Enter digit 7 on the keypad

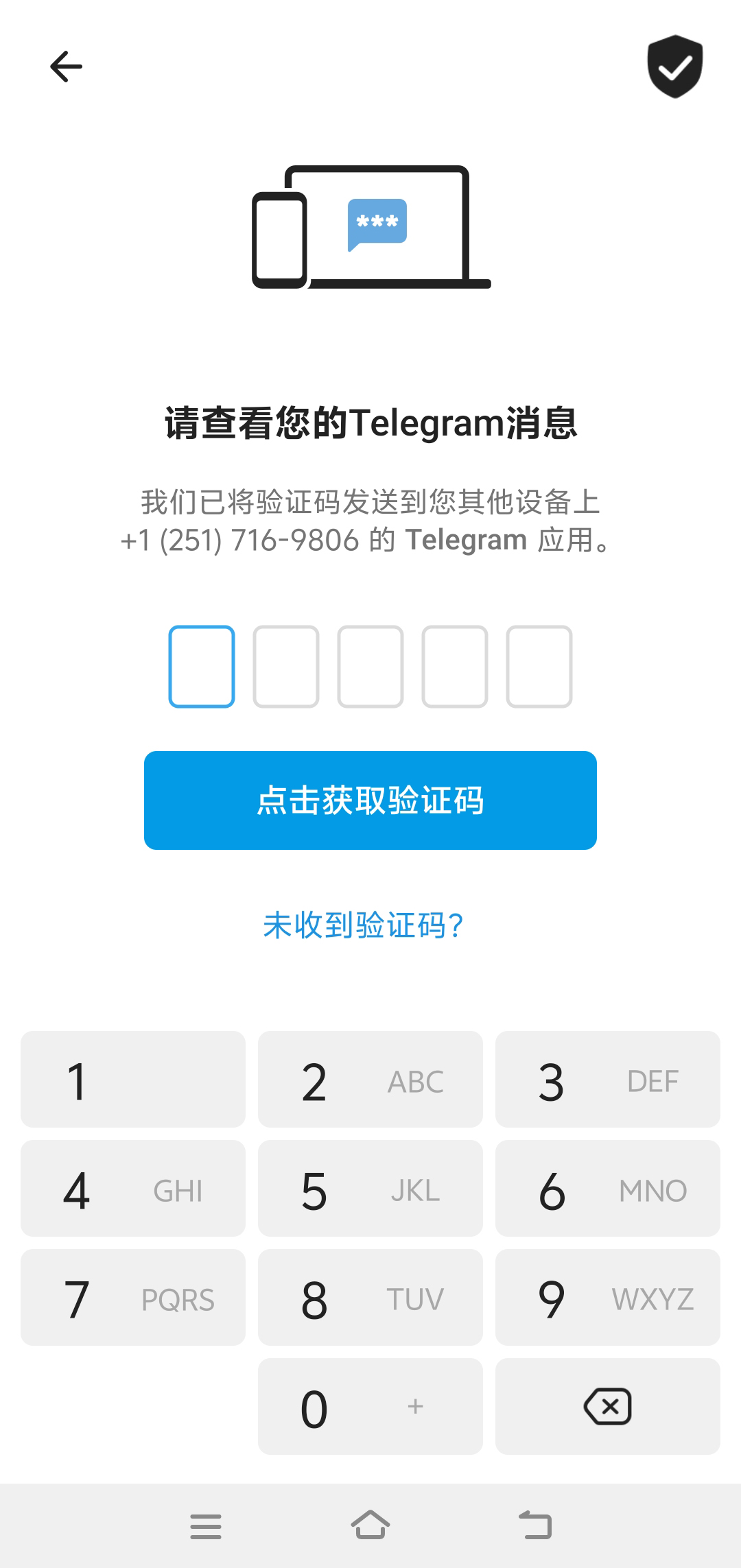pyautogui.click(x=133, y=1297)
